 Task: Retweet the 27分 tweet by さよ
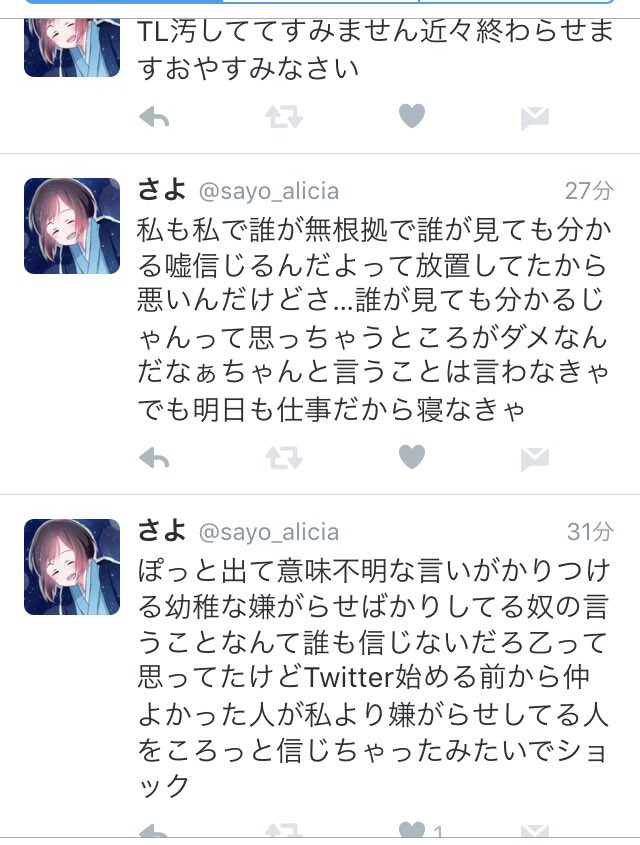pos(283,459)
